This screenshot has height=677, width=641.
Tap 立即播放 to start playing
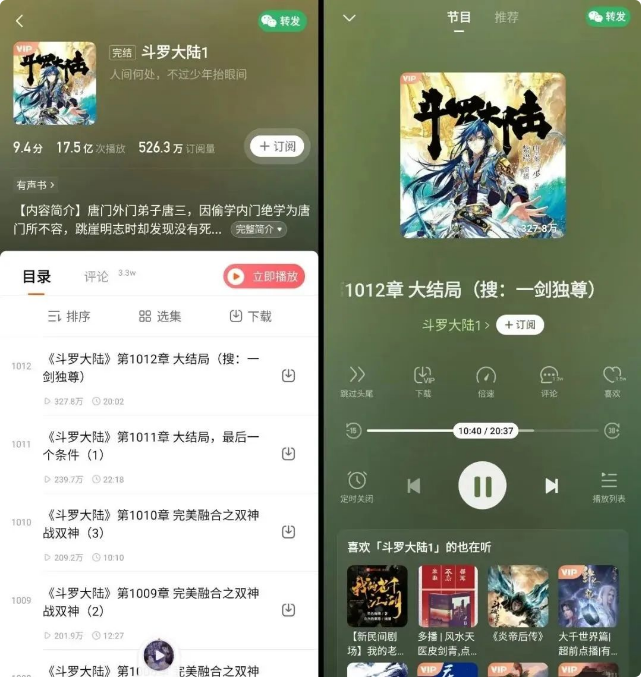click(x=264, y=277)
